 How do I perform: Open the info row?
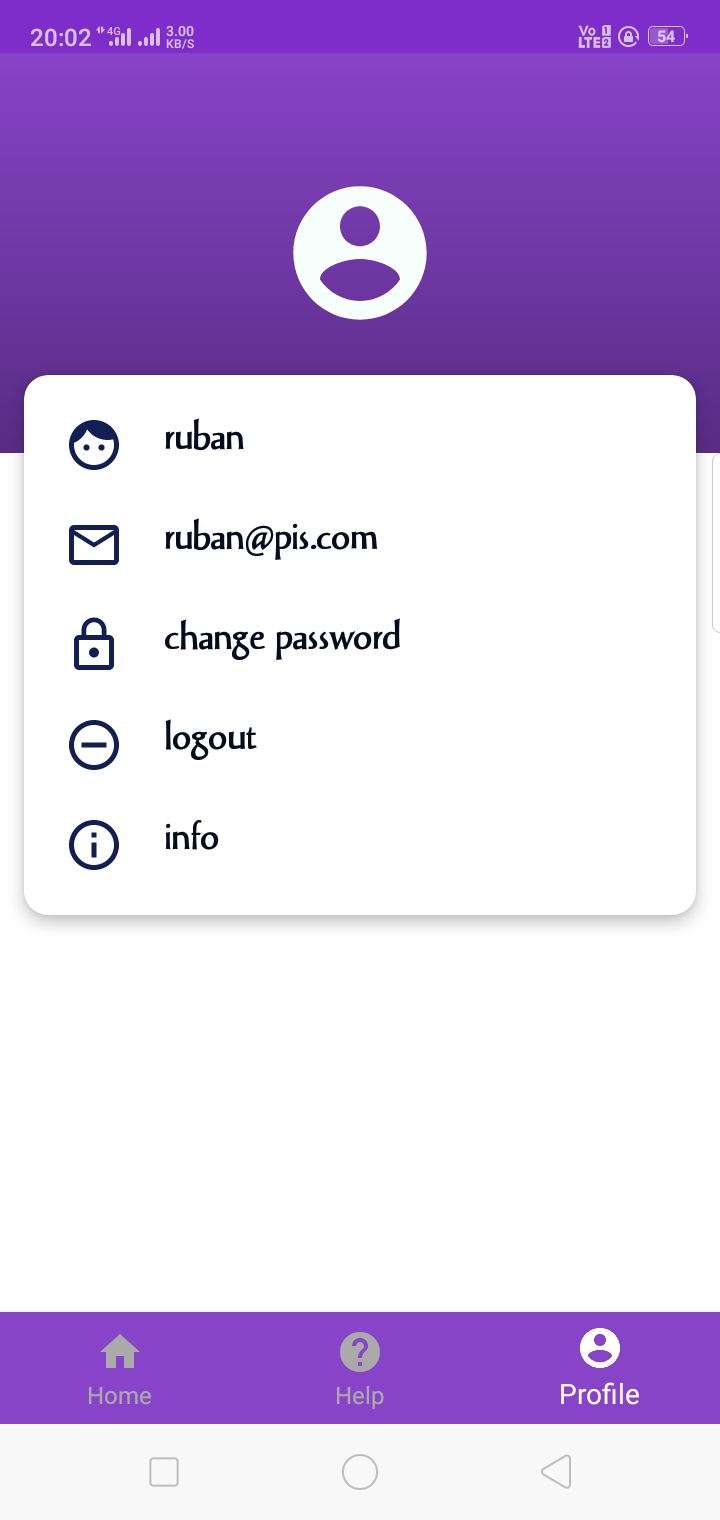191,838
